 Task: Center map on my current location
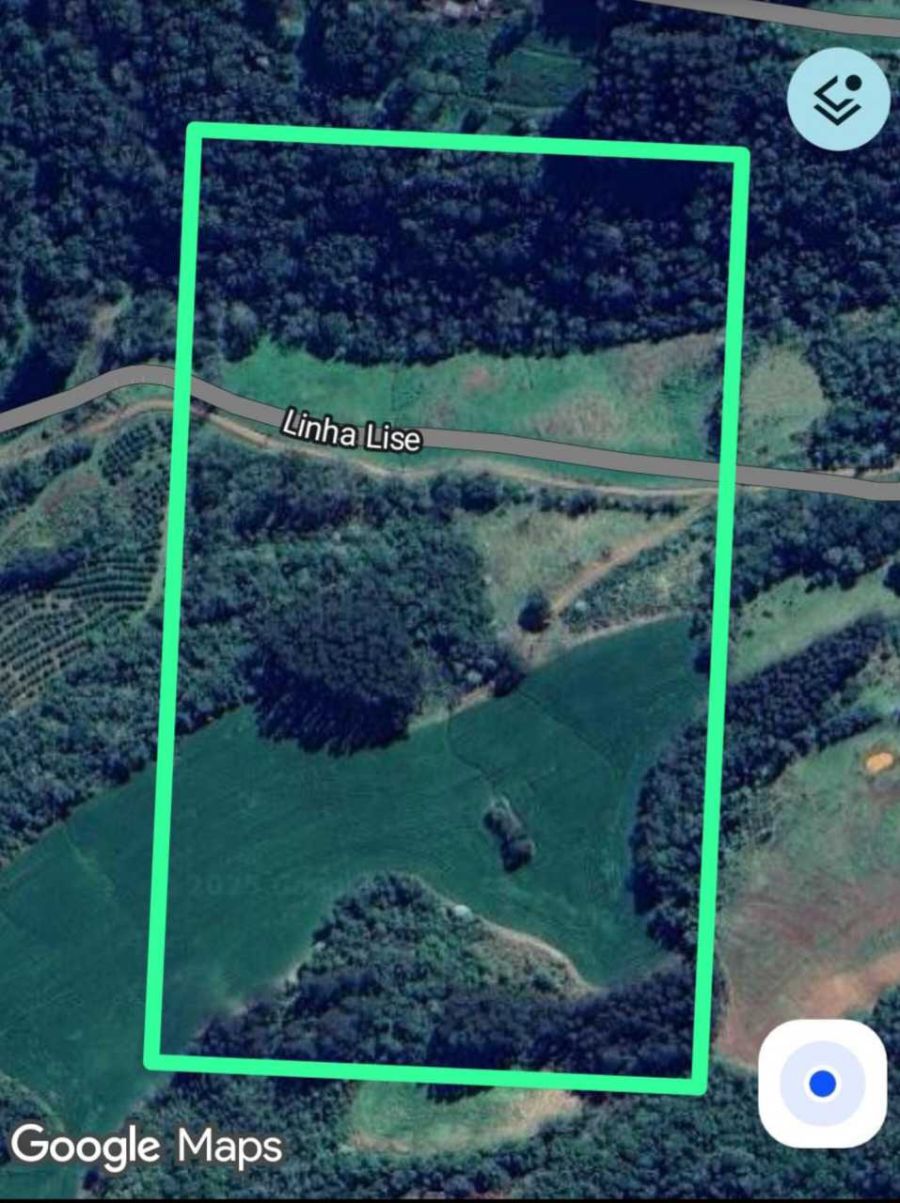822,1083
